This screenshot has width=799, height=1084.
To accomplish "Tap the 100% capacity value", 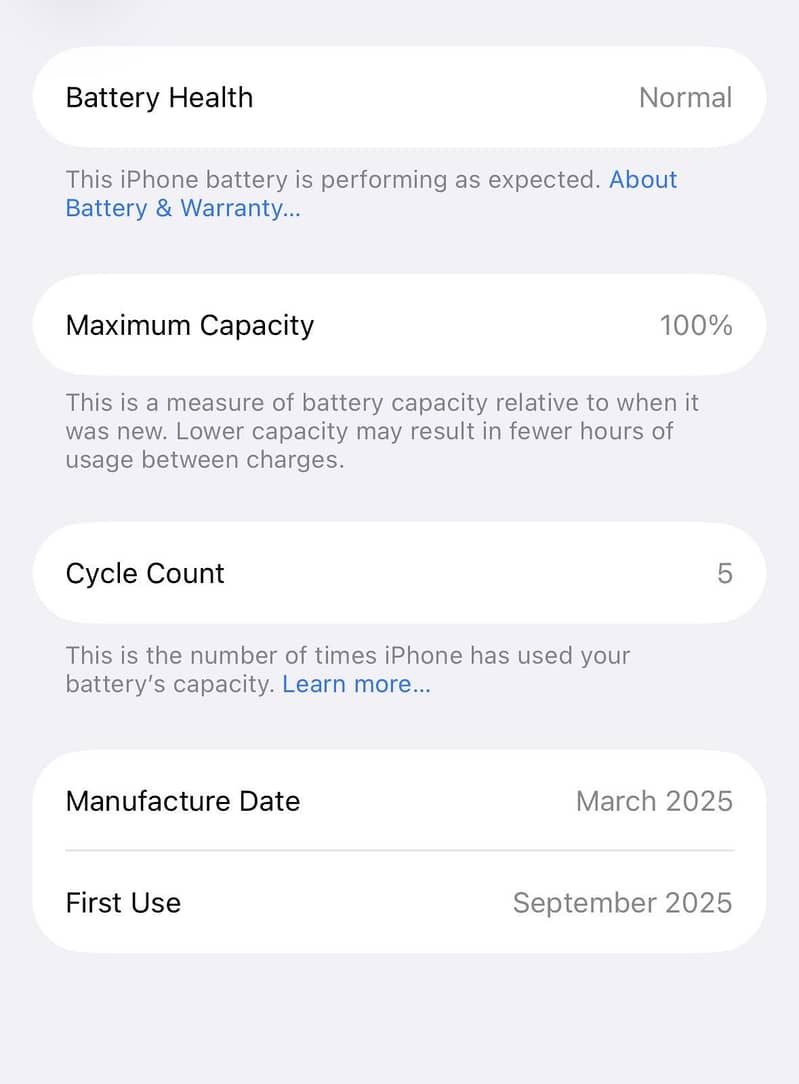I will click(696, 325).
